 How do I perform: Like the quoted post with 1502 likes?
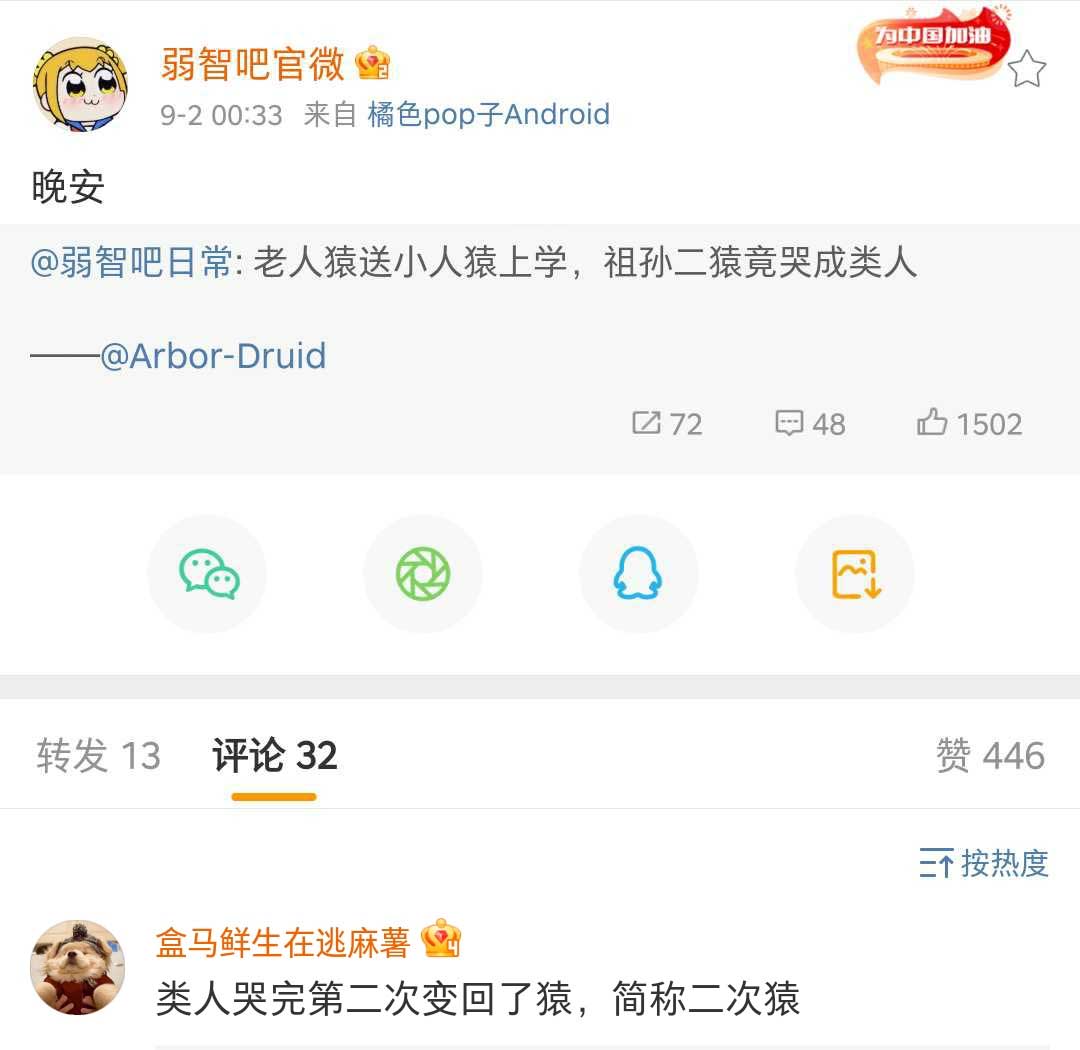click(x=969, y=424)
